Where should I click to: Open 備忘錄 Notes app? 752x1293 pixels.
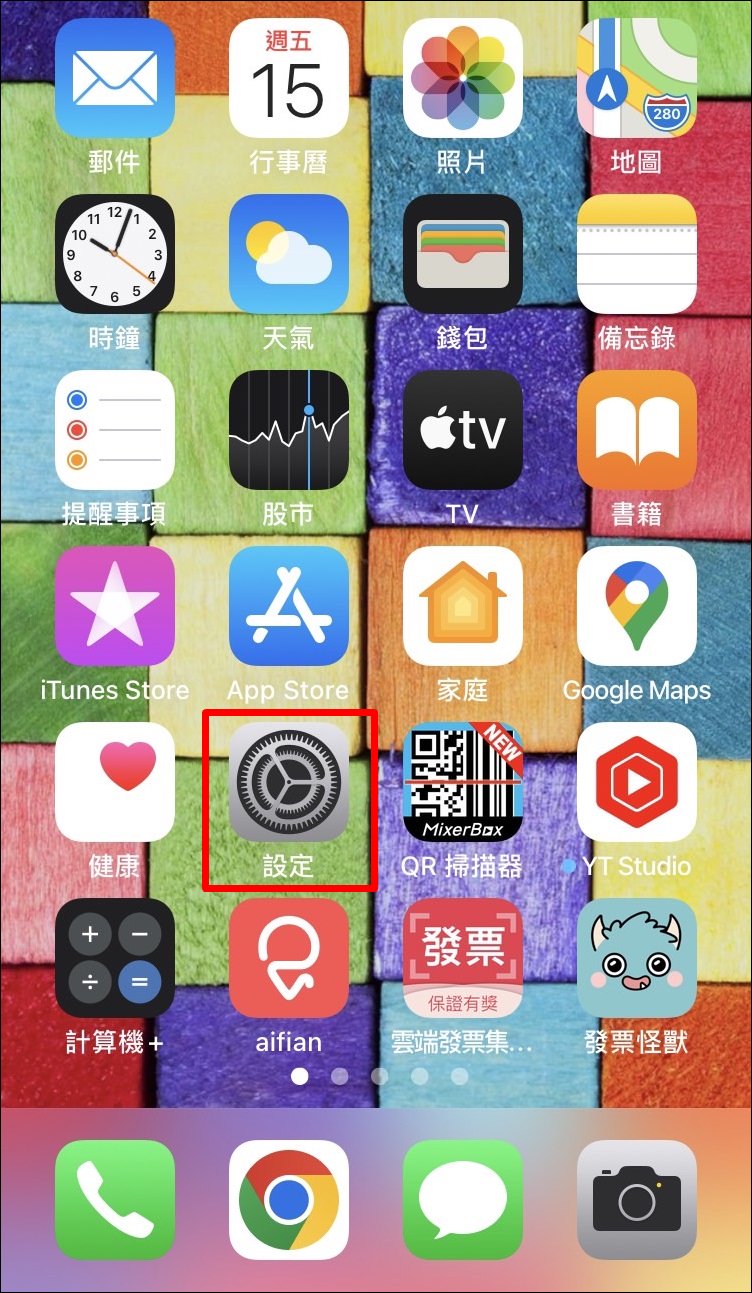(x=636, y=254)
